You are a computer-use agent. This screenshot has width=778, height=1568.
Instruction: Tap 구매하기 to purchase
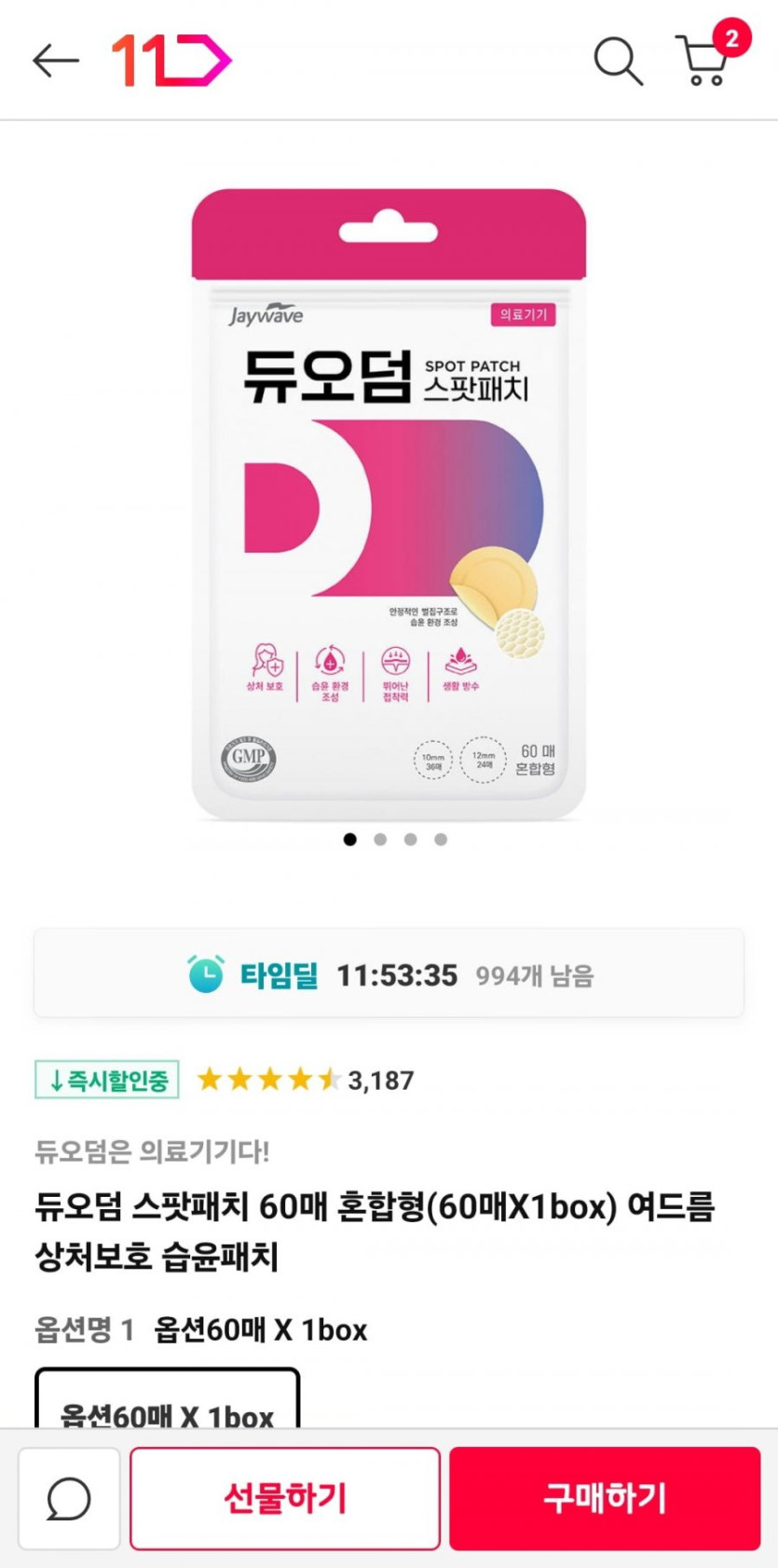605,1499
